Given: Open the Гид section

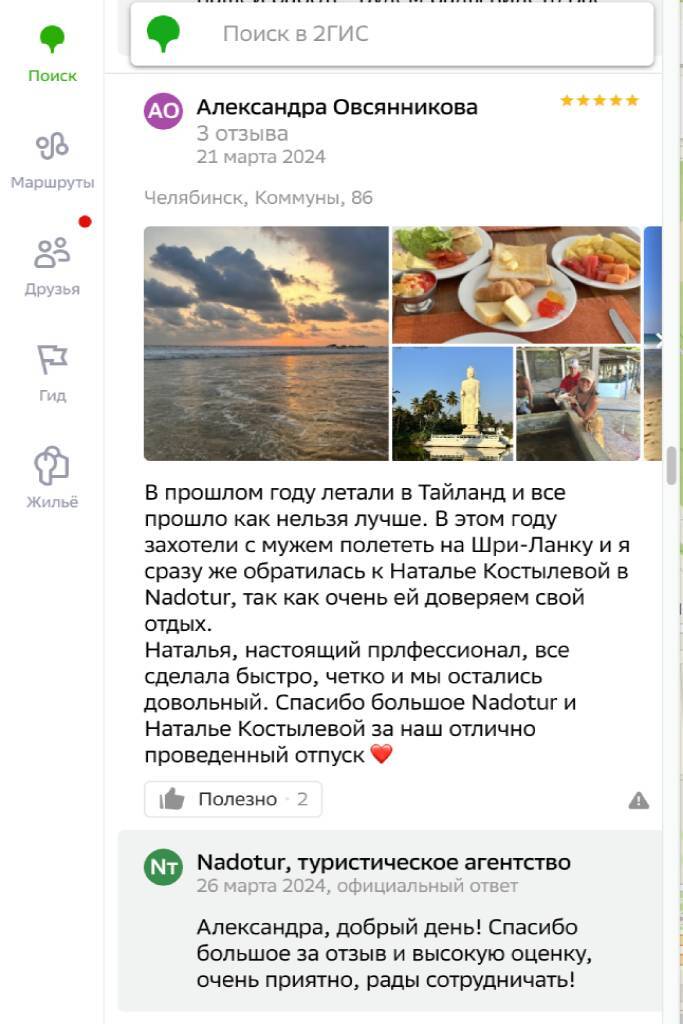Looking at the screenshot, I should coord(52,372).
